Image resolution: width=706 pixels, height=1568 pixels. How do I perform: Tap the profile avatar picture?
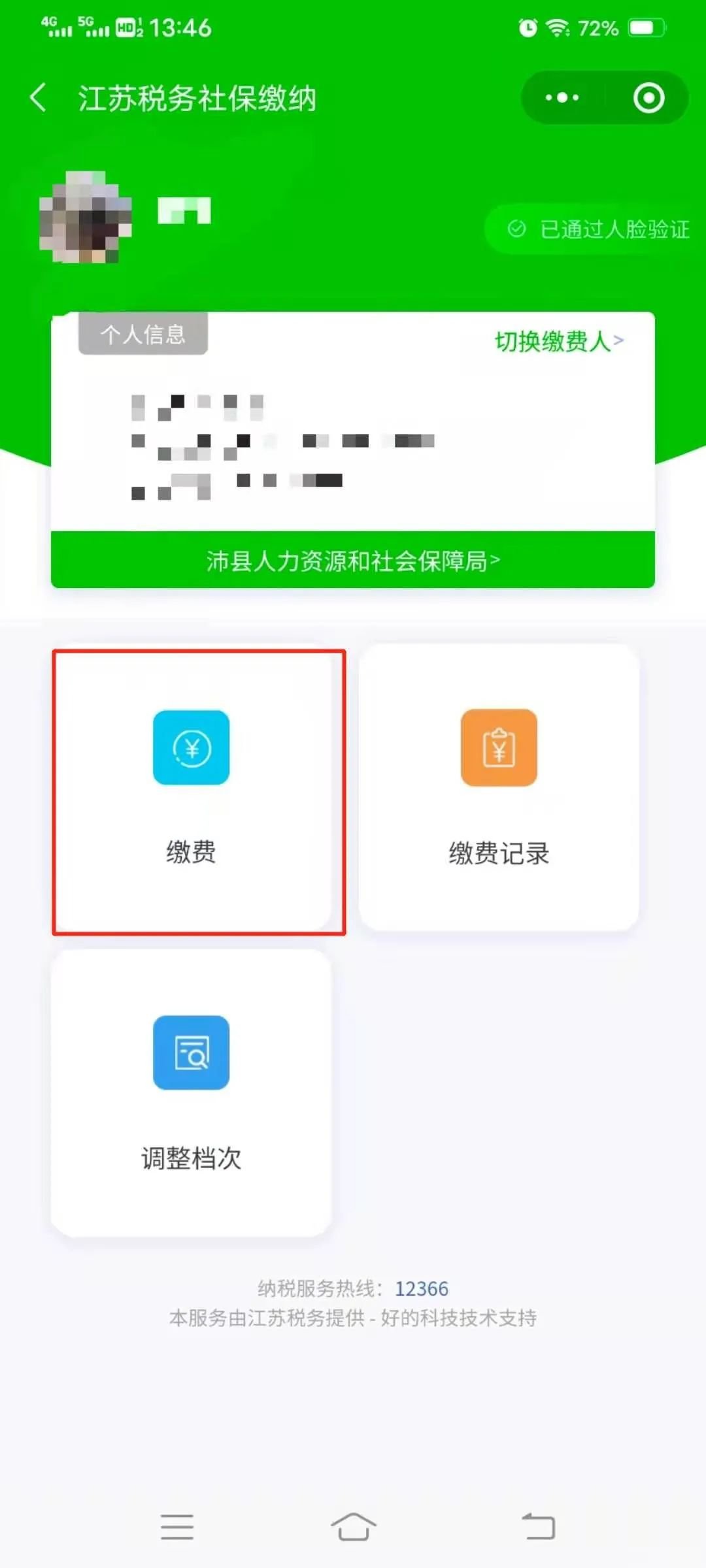click(85, 217)
